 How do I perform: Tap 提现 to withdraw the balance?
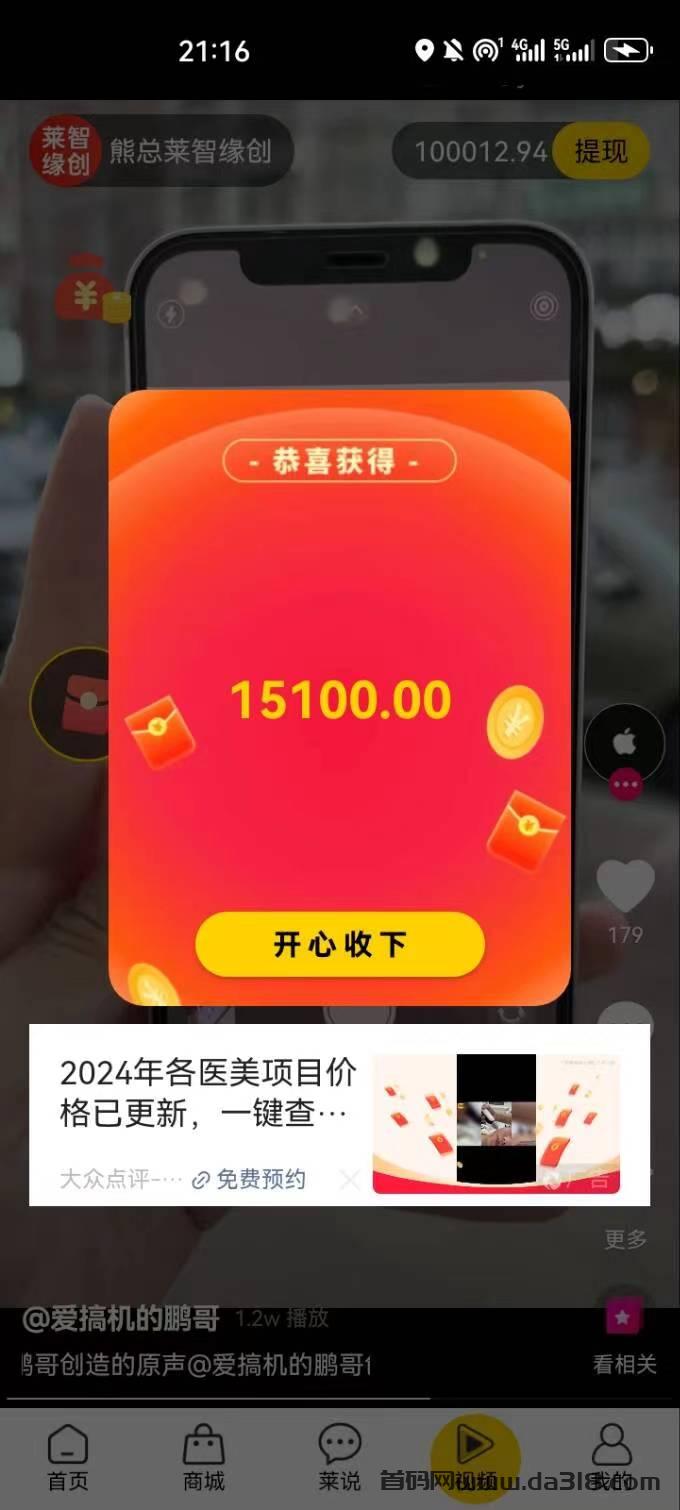tap(601, 151)
